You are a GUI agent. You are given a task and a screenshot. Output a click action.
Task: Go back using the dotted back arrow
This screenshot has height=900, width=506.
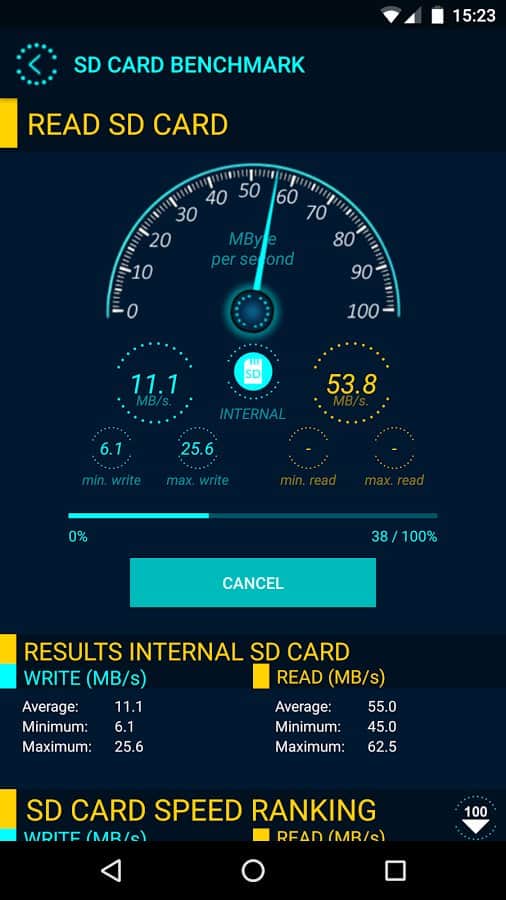(x=37, y=64)
